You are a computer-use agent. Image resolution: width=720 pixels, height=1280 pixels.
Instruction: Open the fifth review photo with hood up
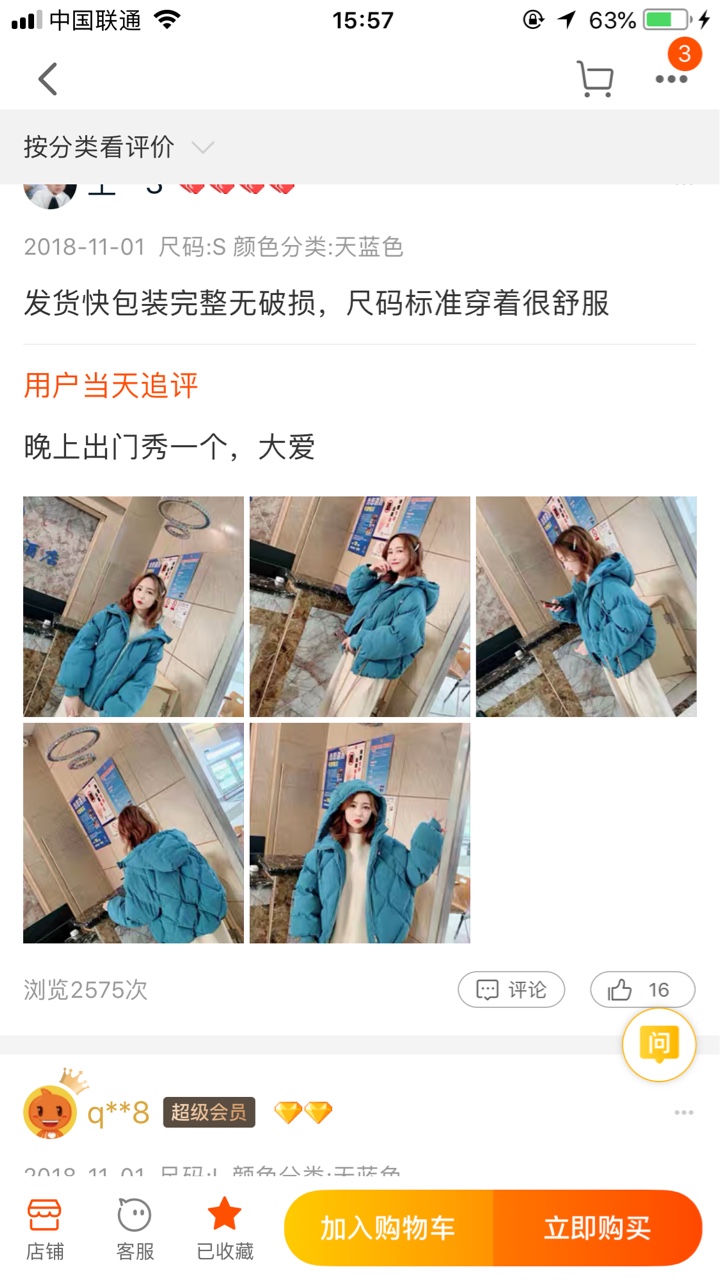(x=360, y=833)
